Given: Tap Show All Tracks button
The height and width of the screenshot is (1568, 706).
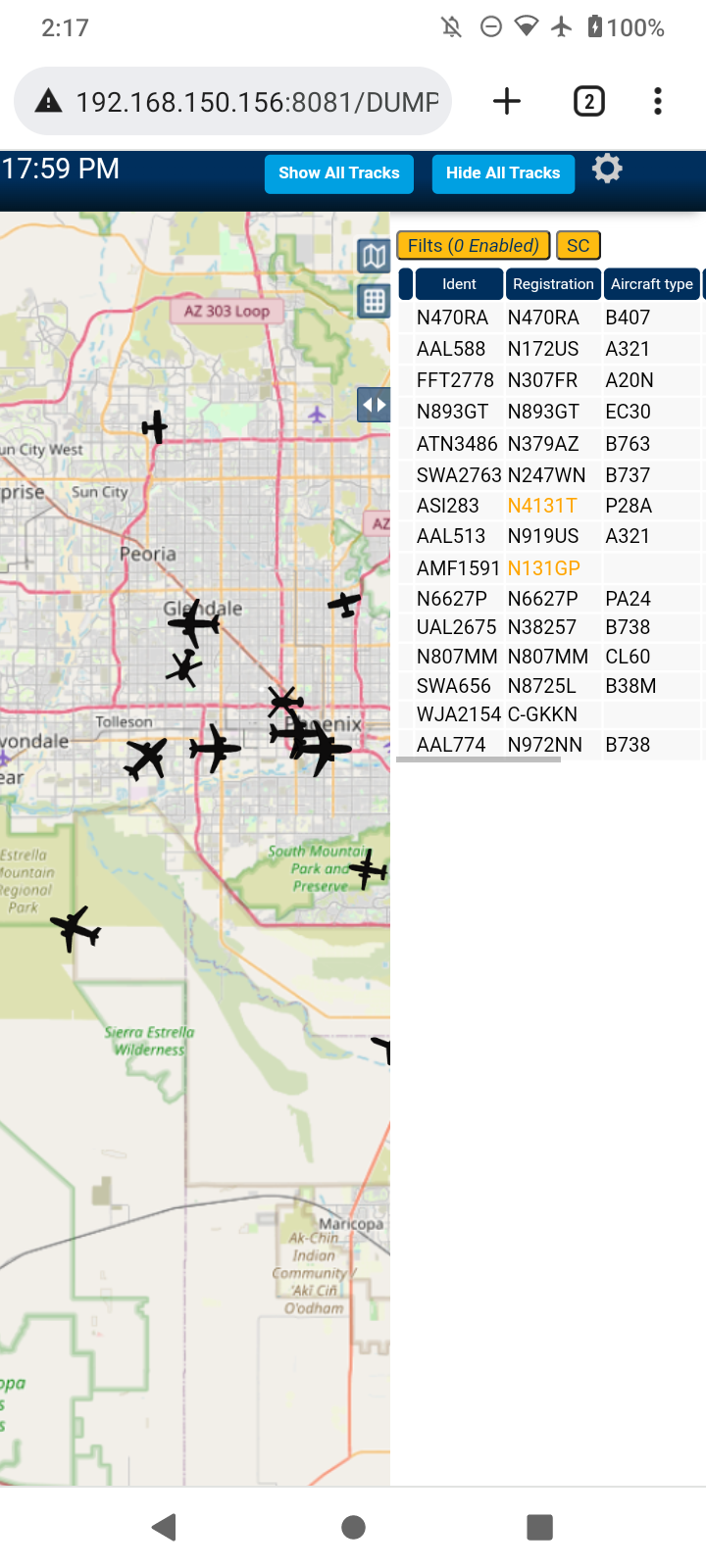Looking at the screenshot, I should click(x=339, y=173).
